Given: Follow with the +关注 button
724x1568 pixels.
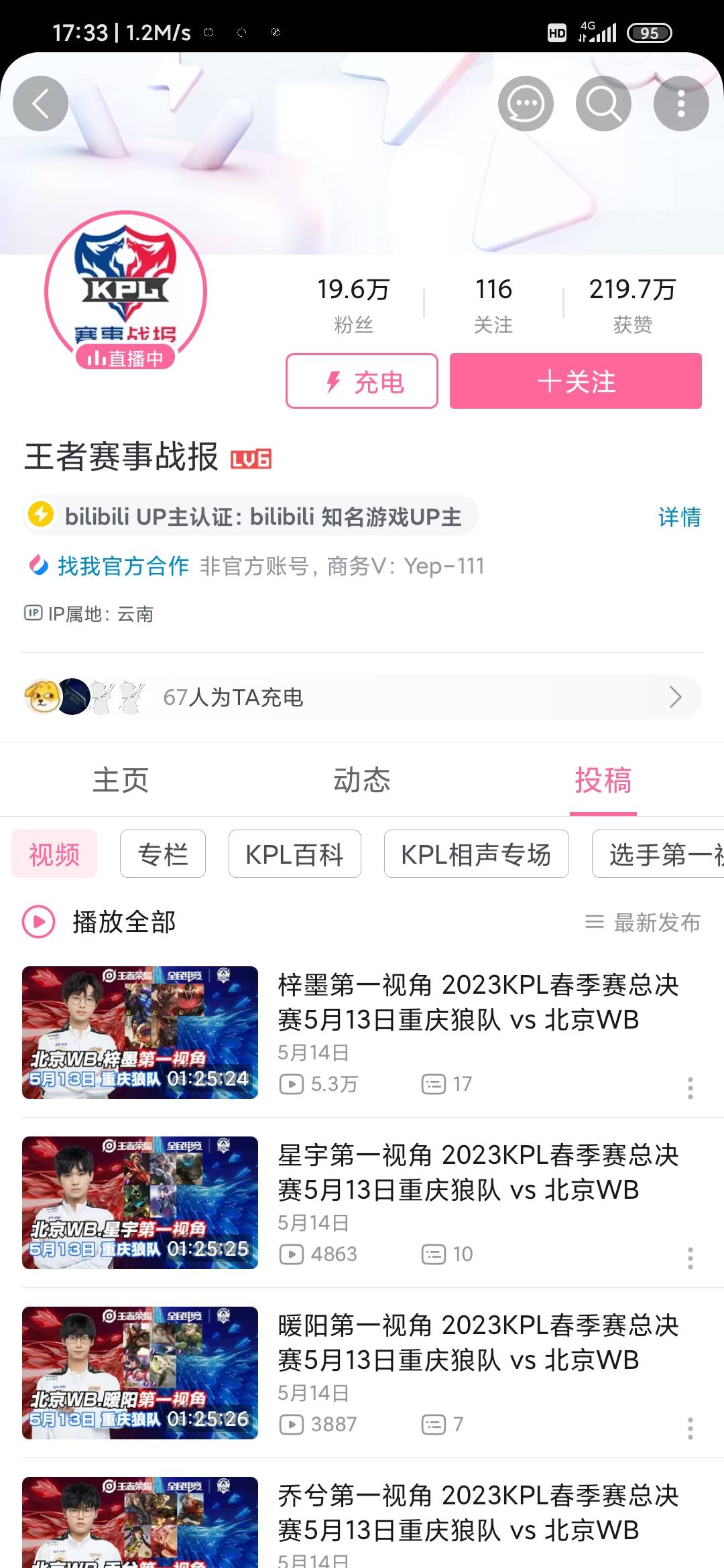Looking at the screenshot, I should pyautogui.click(x=575, y=381).
